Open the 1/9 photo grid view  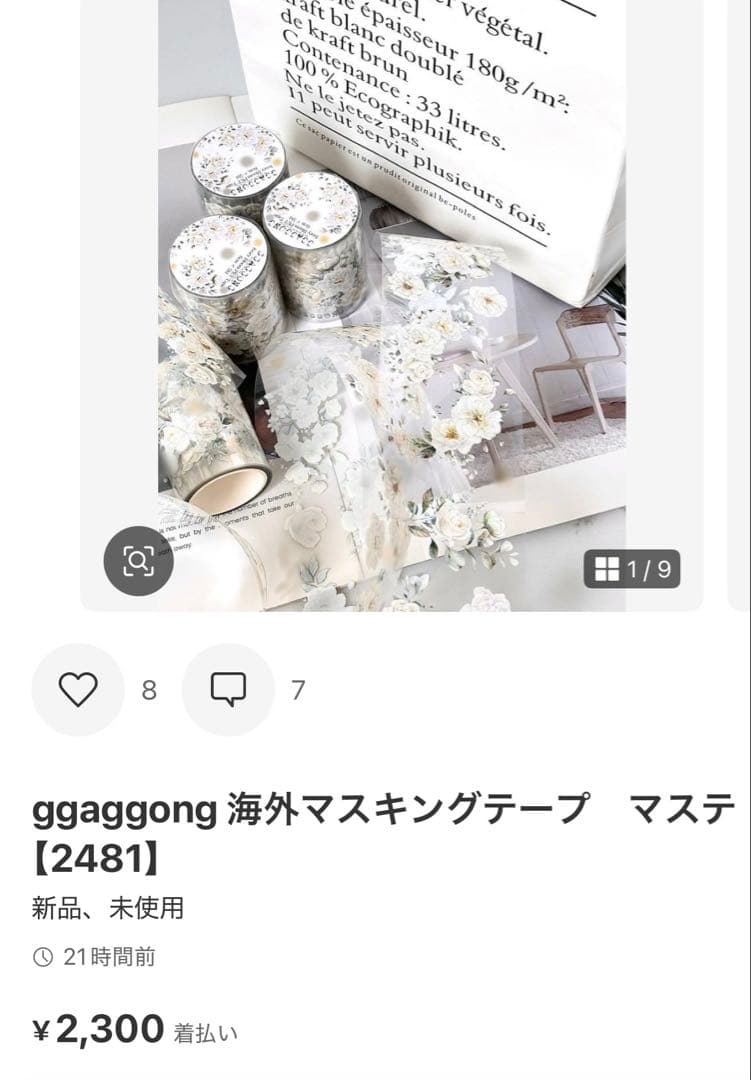[x=632, y=570]
